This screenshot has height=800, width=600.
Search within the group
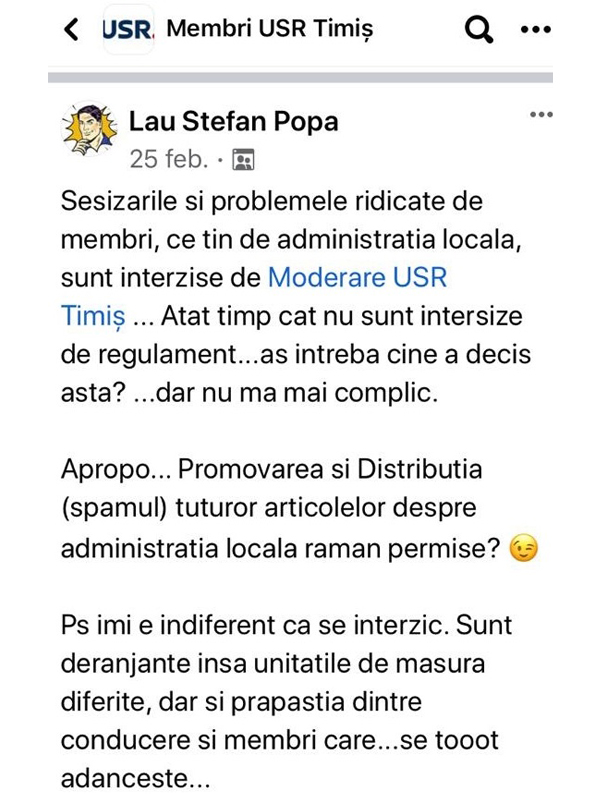point(480,31)
